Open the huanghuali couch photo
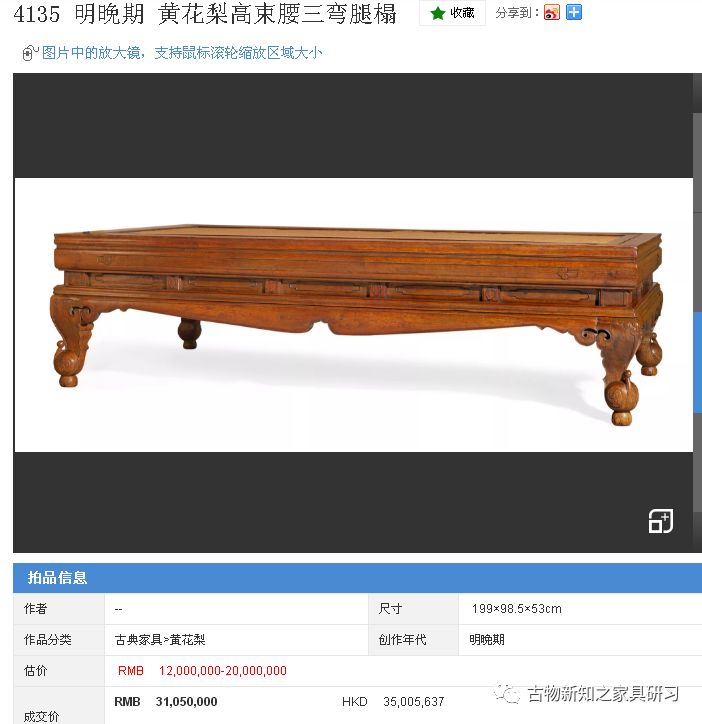Screen dimensions: 702x724 355,314
